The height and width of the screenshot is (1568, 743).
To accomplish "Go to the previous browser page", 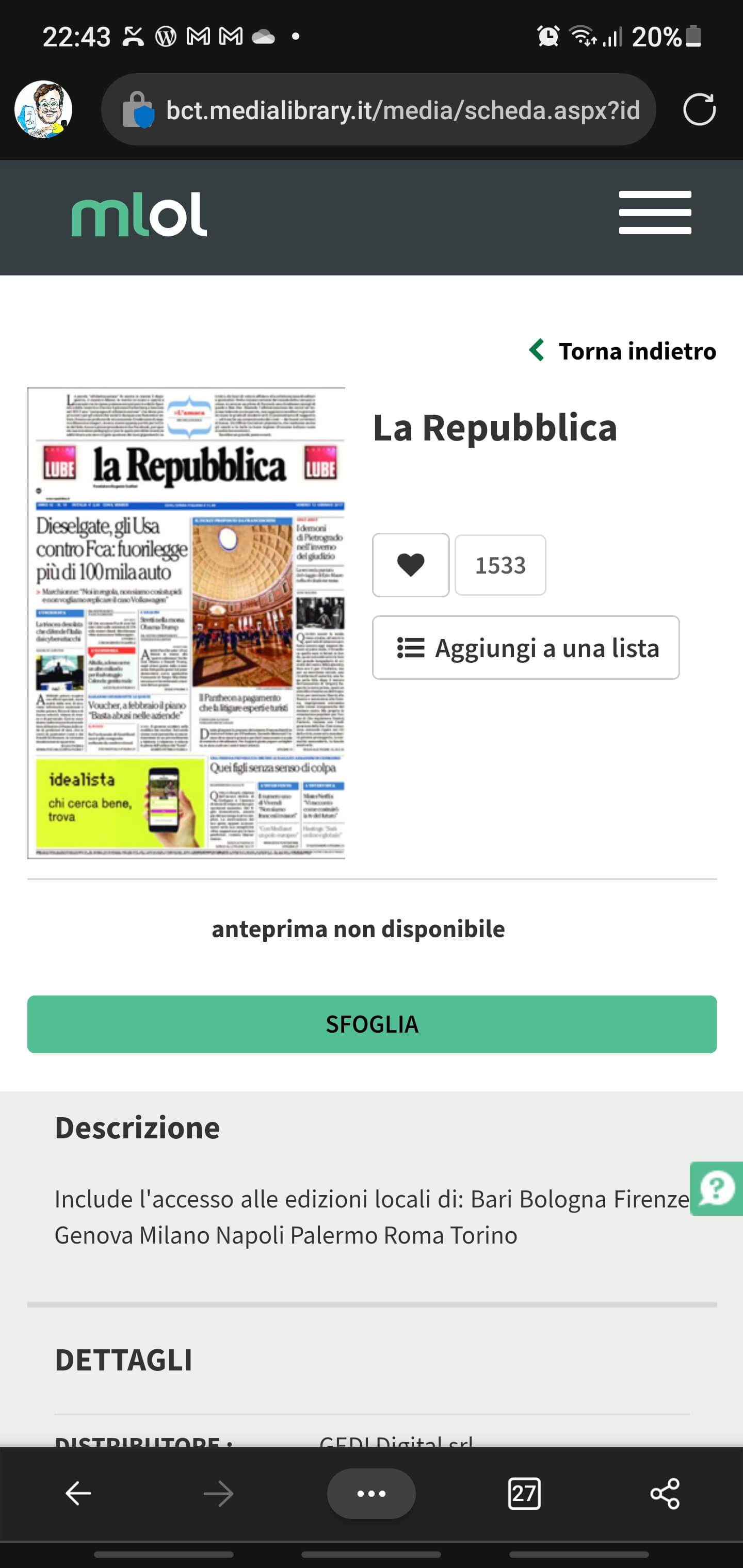I will (x=78, y=1494).
